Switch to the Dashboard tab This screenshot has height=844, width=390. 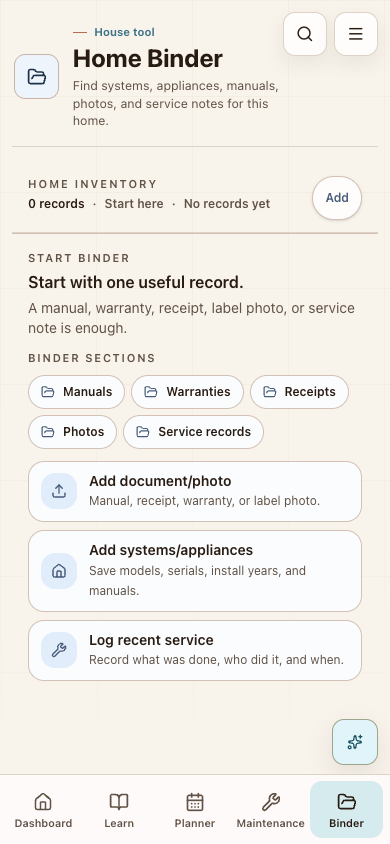click(43, 810)
